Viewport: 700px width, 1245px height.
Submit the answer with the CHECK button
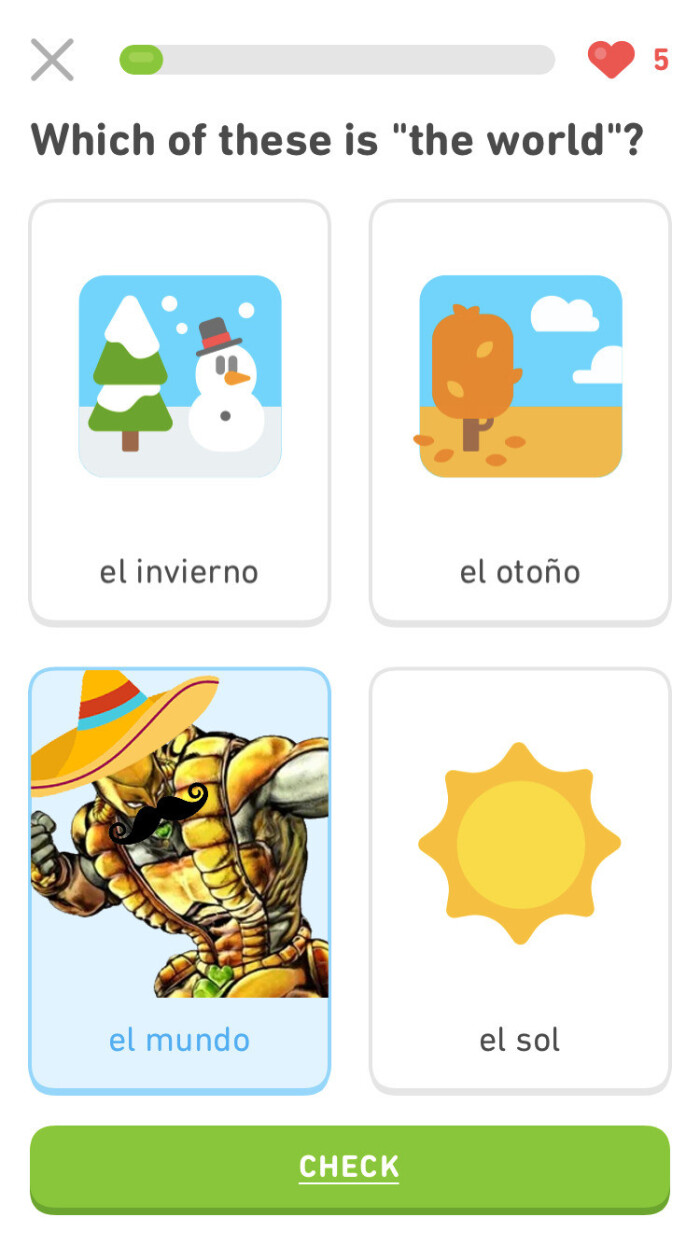[x=349, y=1168]
